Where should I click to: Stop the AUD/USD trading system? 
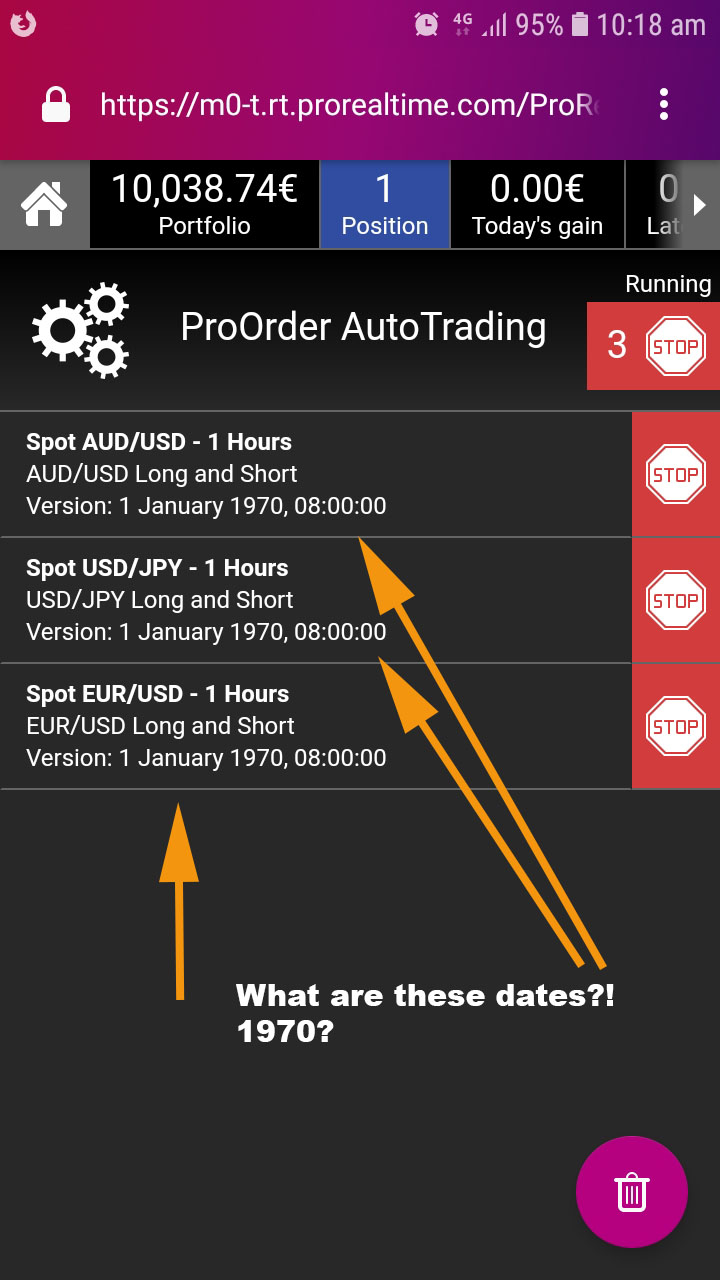coord(675,474)
